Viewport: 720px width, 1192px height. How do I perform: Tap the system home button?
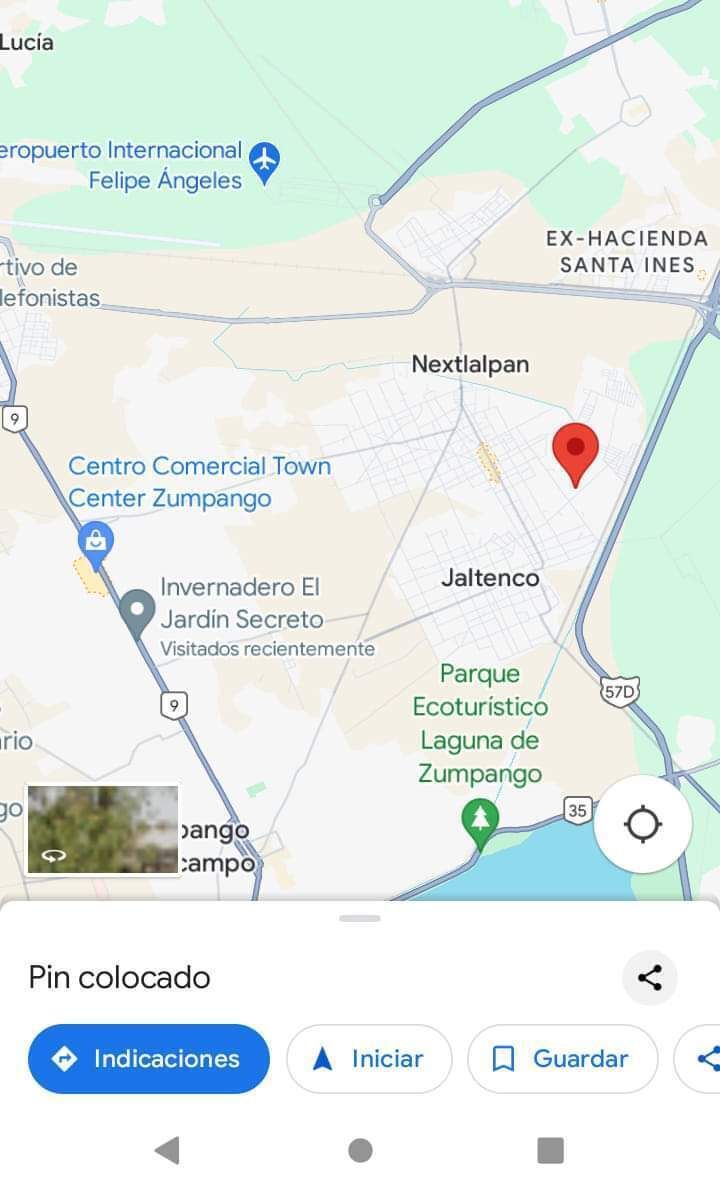pos(360,1150)
